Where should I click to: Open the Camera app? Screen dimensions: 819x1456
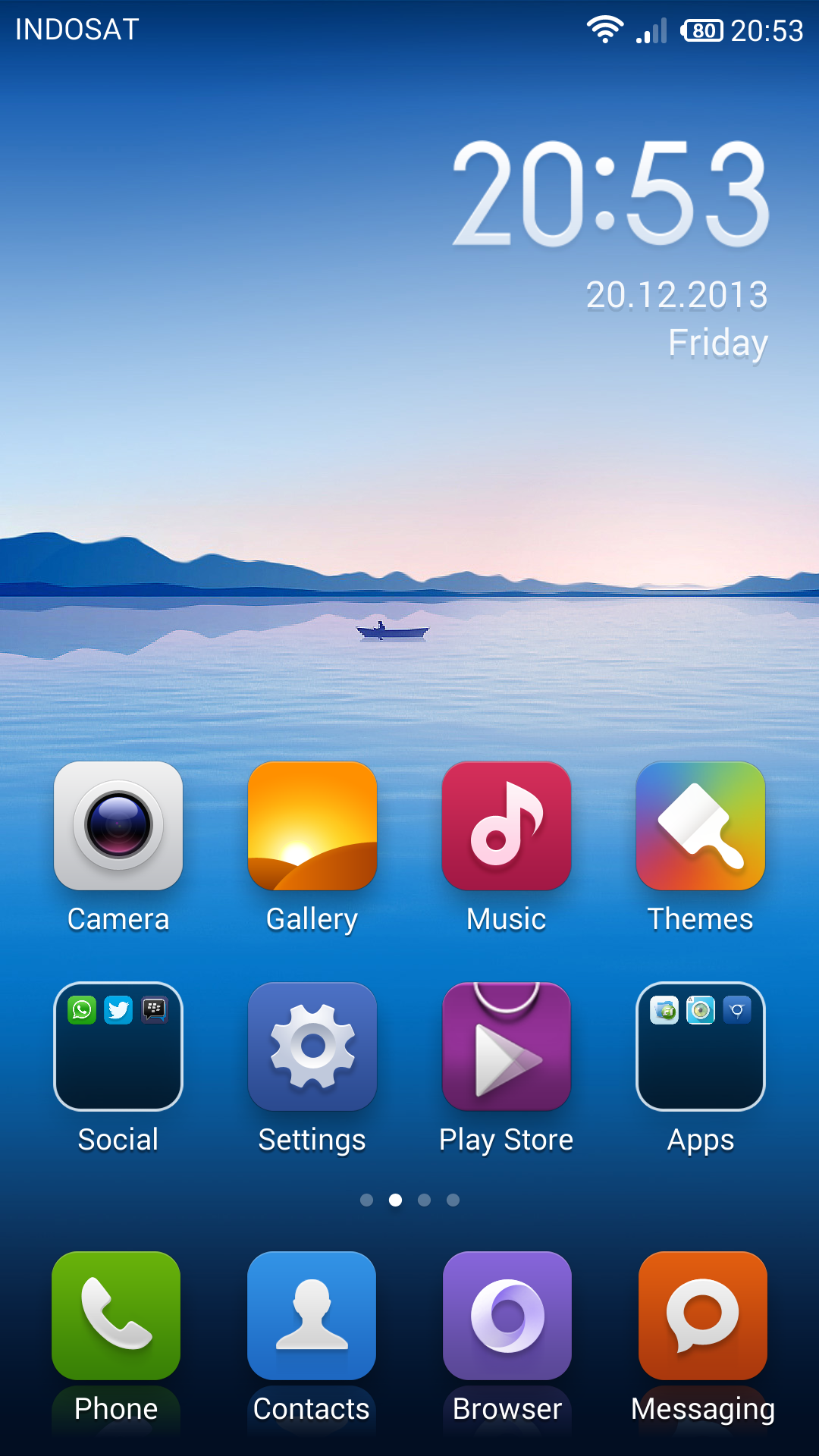coord(118,826)
